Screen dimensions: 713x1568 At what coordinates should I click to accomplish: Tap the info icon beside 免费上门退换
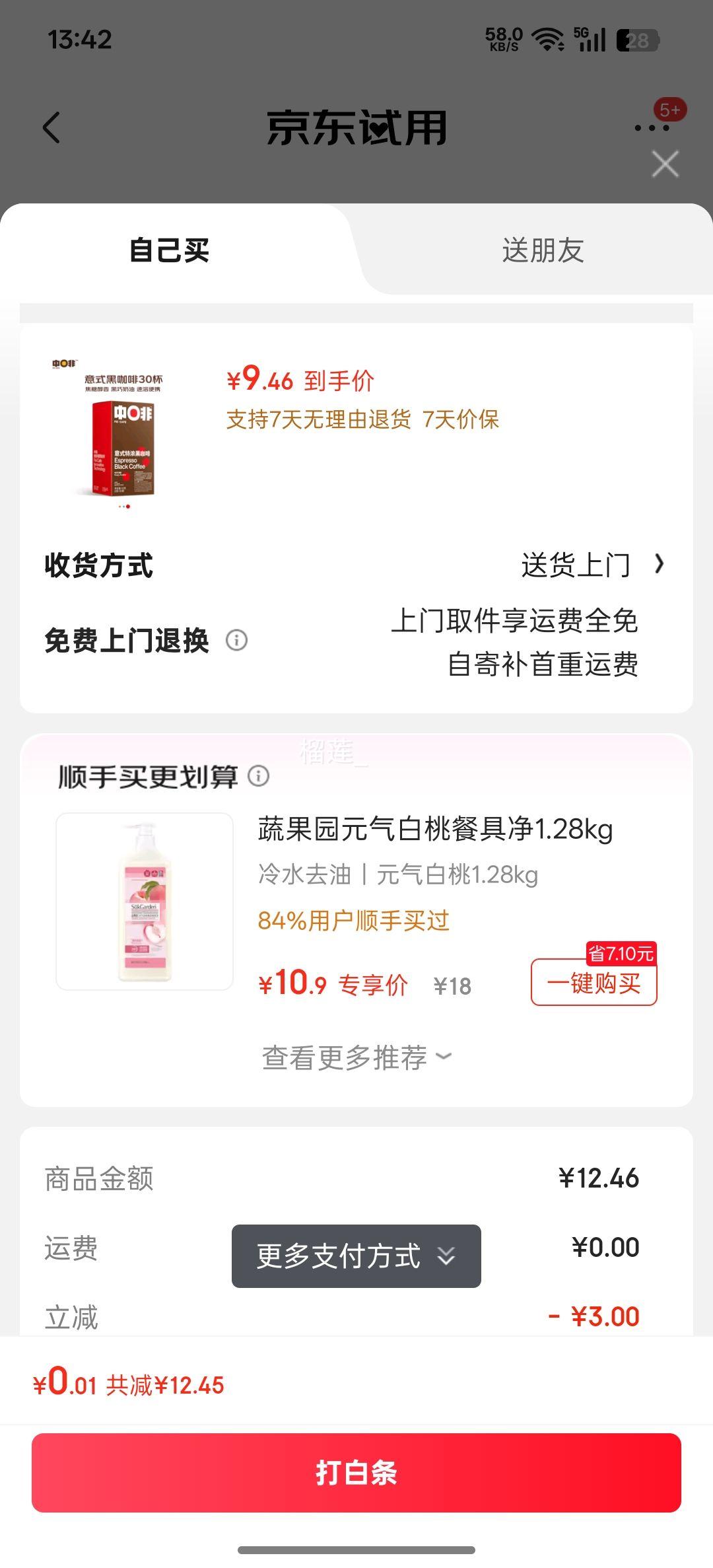click(238, 641)
